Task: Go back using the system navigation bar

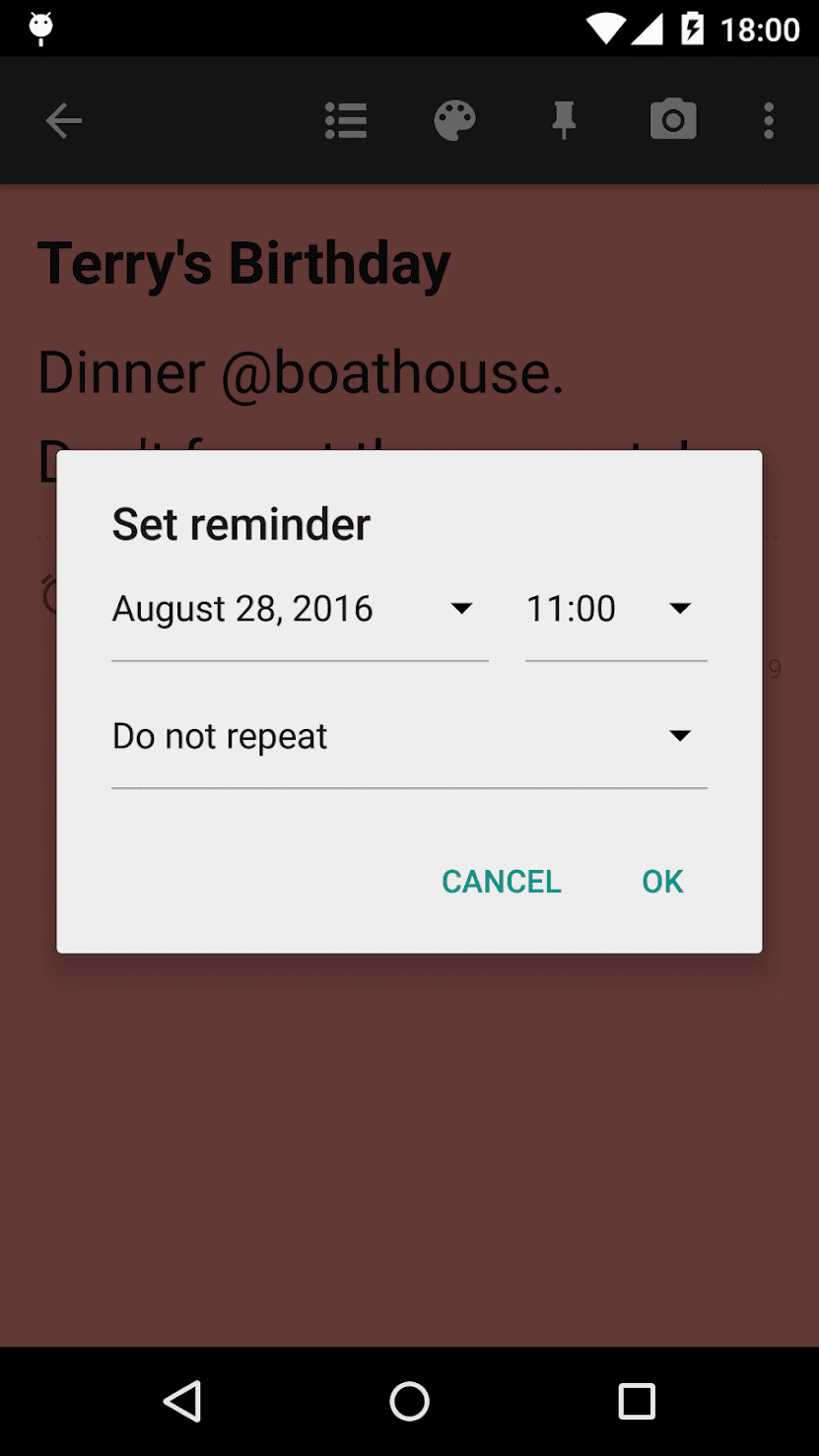Action: click(x=183, y=1401)
